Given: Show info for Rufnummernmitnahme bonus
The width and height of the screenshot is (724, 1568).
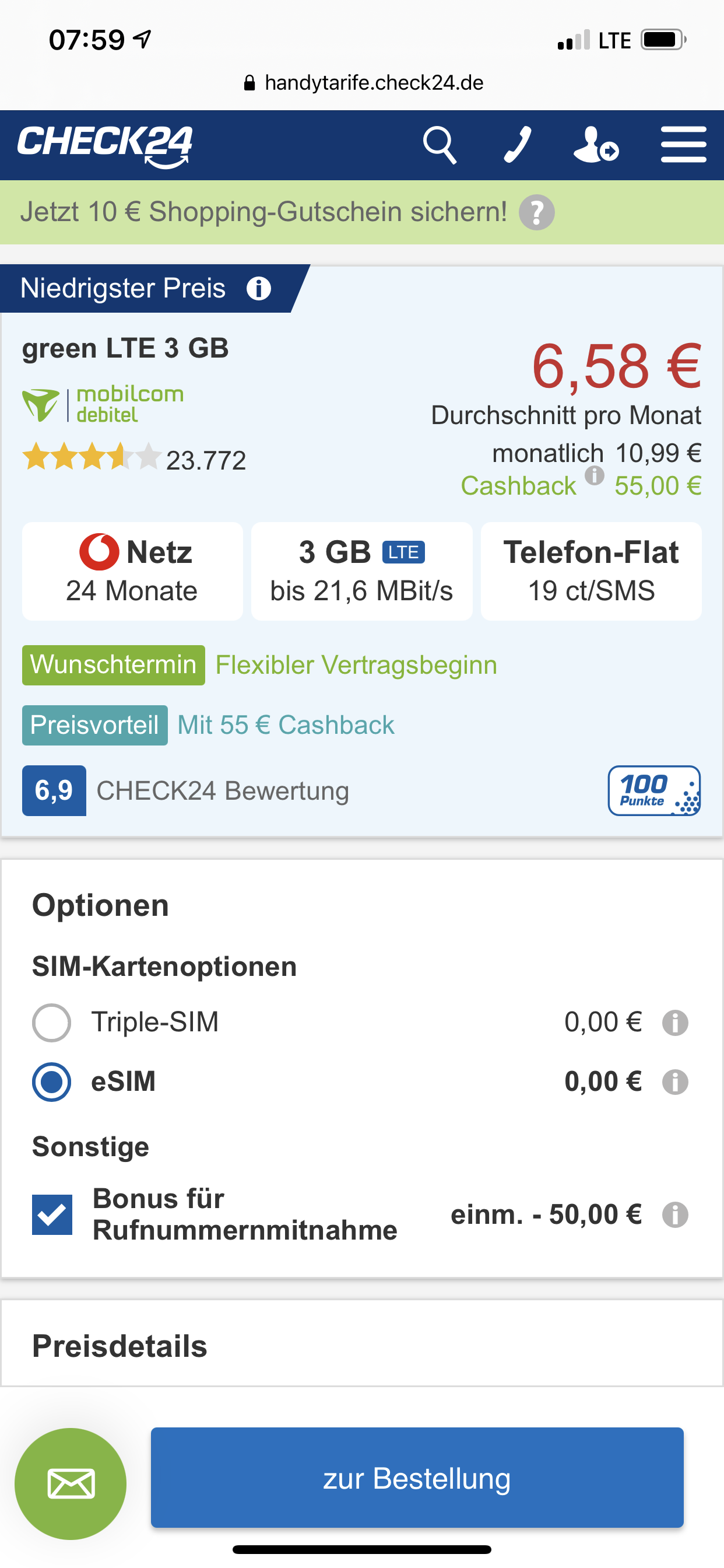Looking at the screenshot, I should [676, 1214].
